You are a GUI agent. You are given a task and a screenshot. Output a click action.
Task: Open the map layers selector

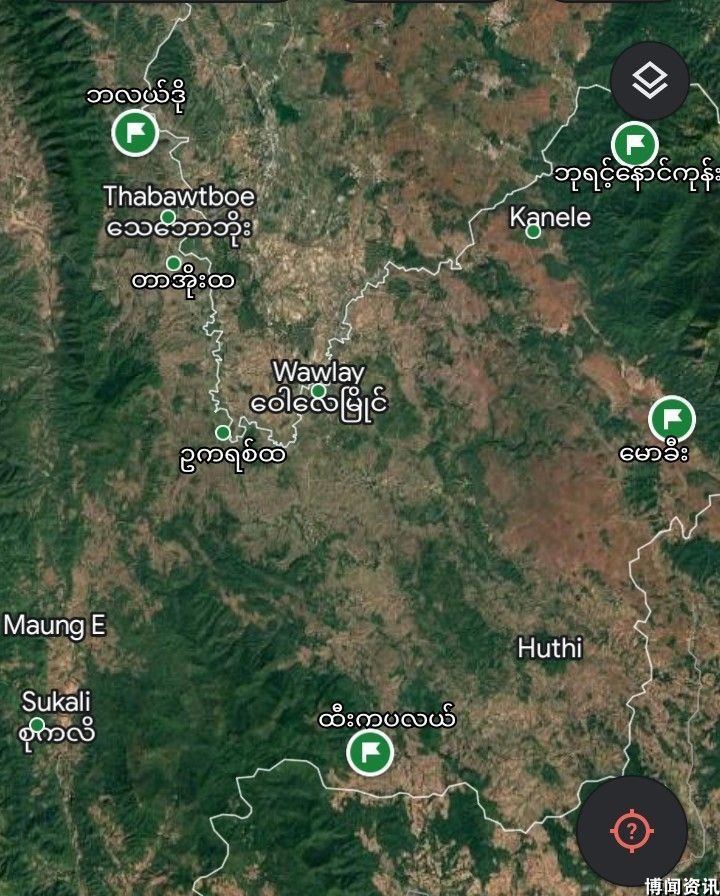[650, 81]
